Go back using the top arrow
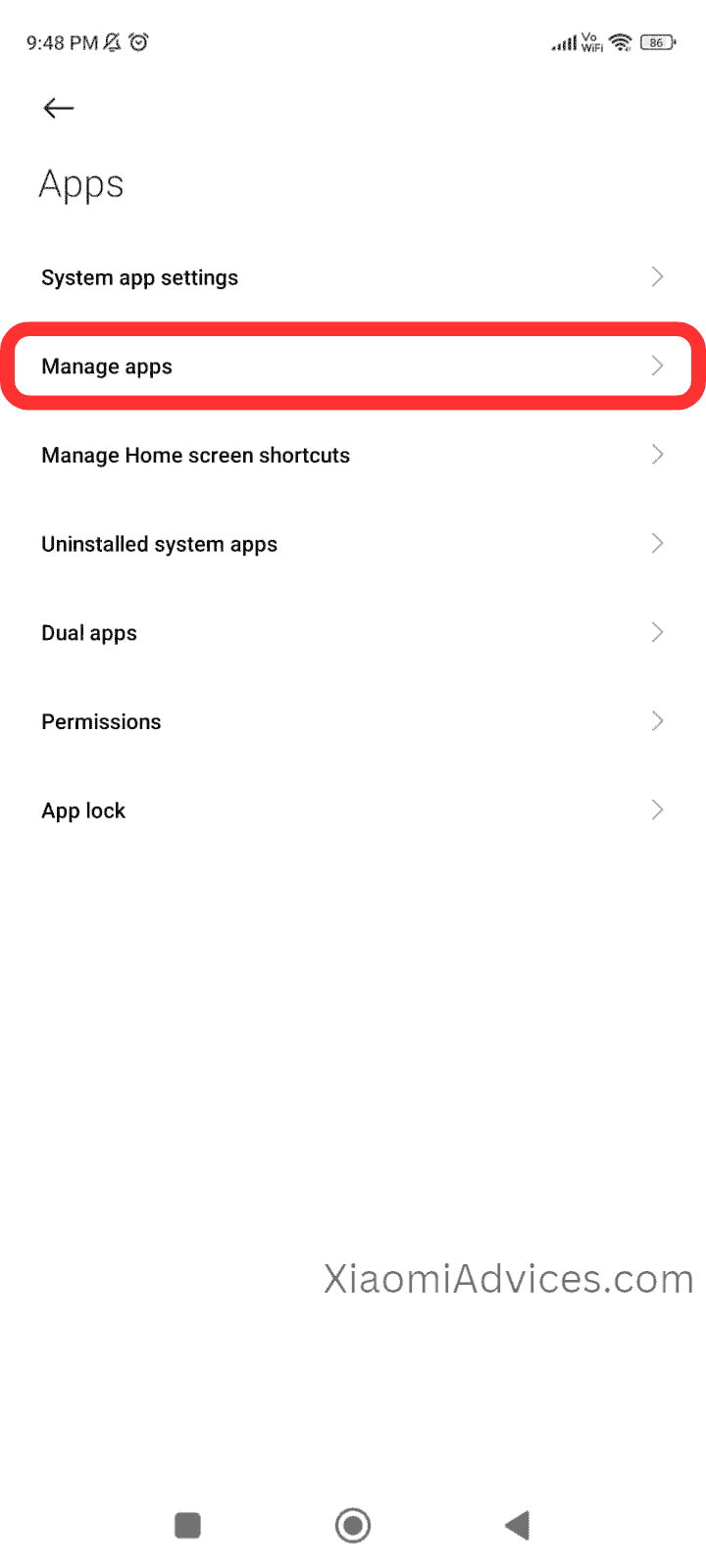Viewport: 706px width, 1568px height. 59,108
